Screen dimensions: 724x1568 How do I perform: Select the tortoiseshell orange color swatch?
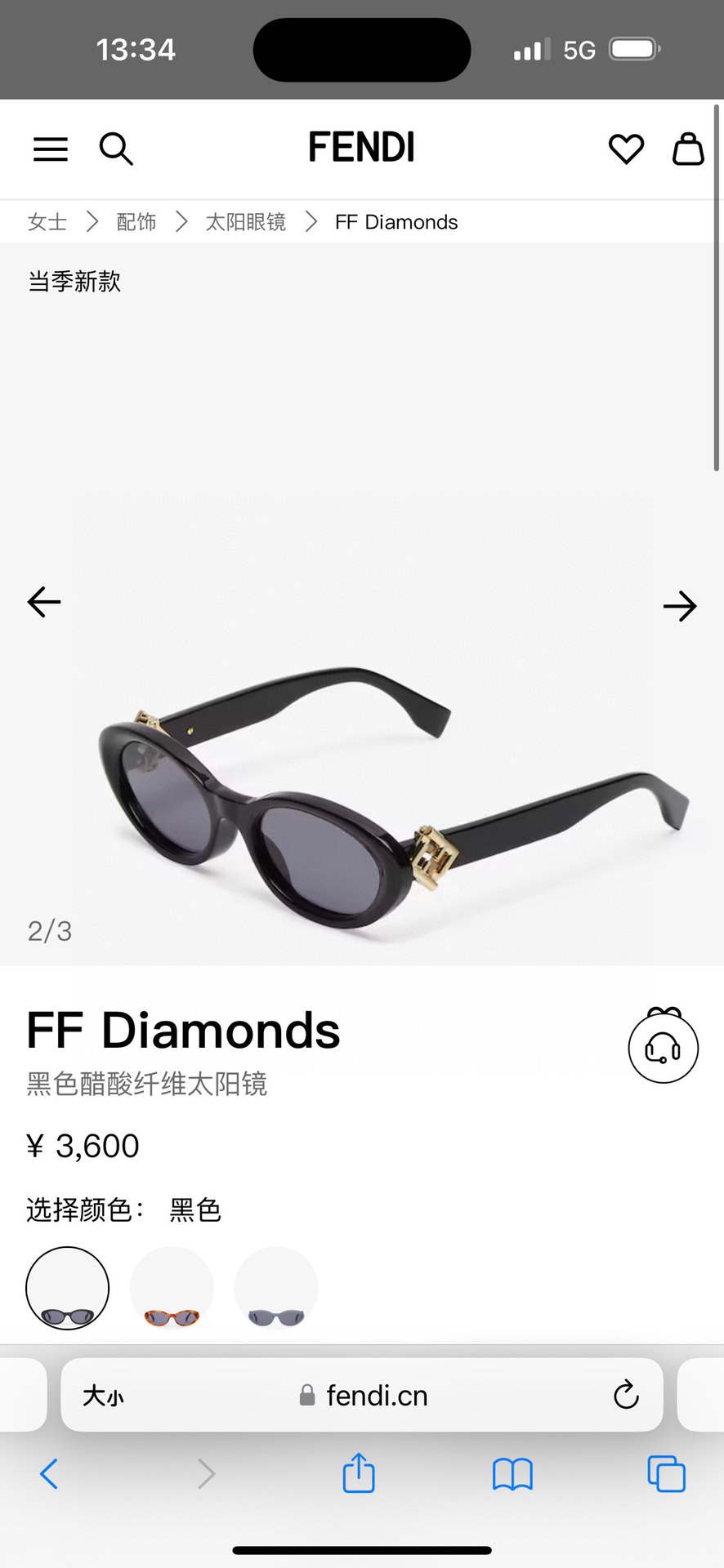coord(172,1288)
